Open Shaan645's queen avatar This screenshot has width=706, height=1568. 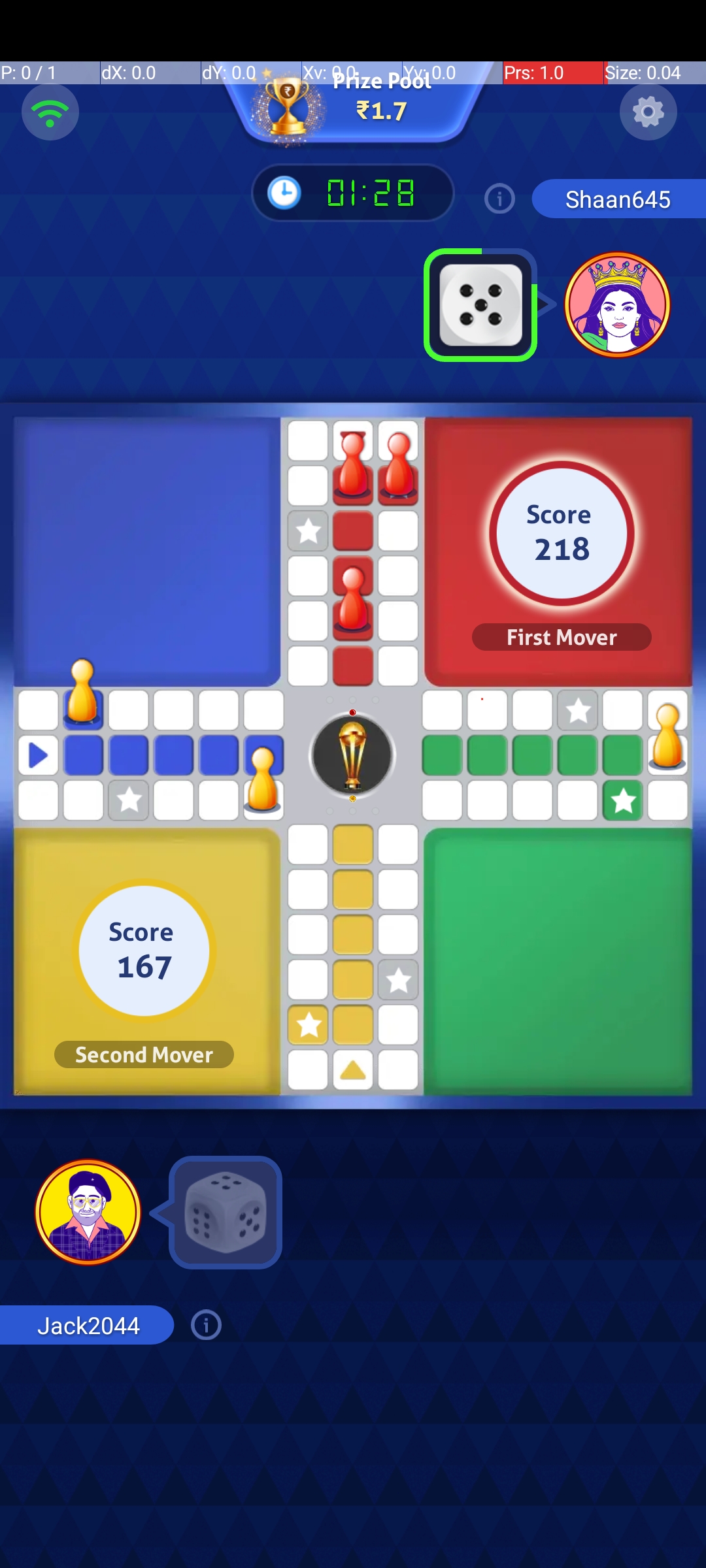tap(617, 304)
